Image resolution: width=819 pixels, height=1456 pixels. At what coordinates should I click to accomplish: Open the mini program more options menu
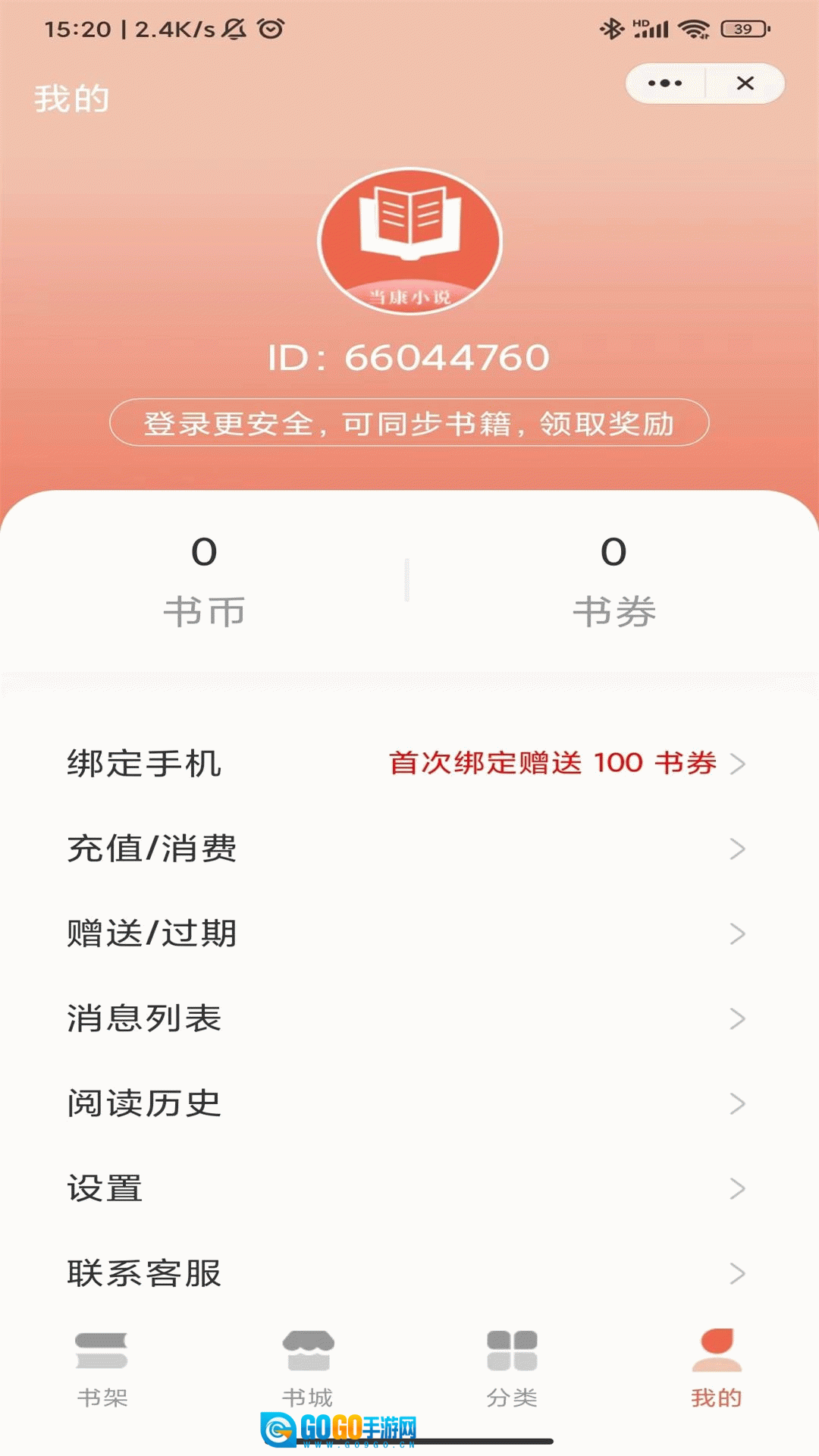(x=665, y=83)
